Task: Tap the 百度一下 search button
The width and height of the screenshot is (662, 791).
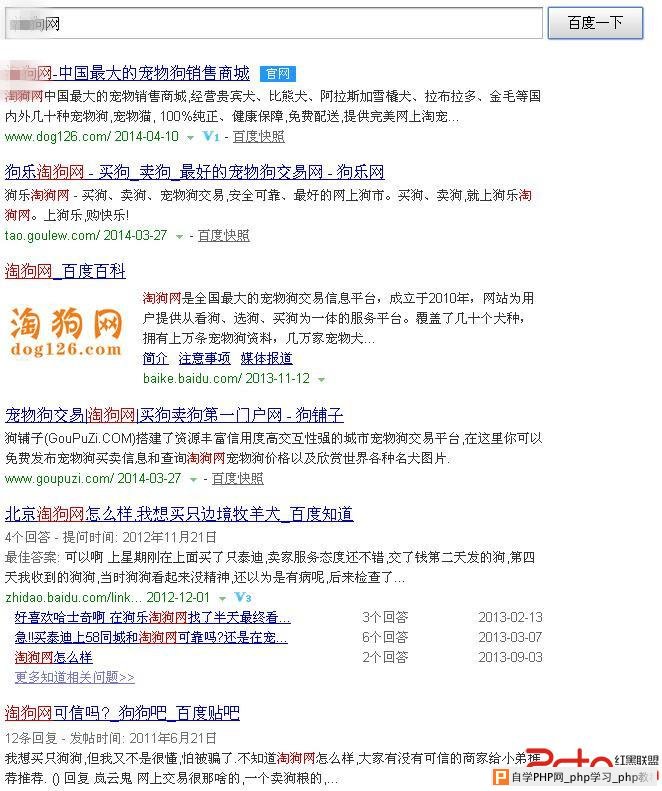Action: [x=595, y=23]
